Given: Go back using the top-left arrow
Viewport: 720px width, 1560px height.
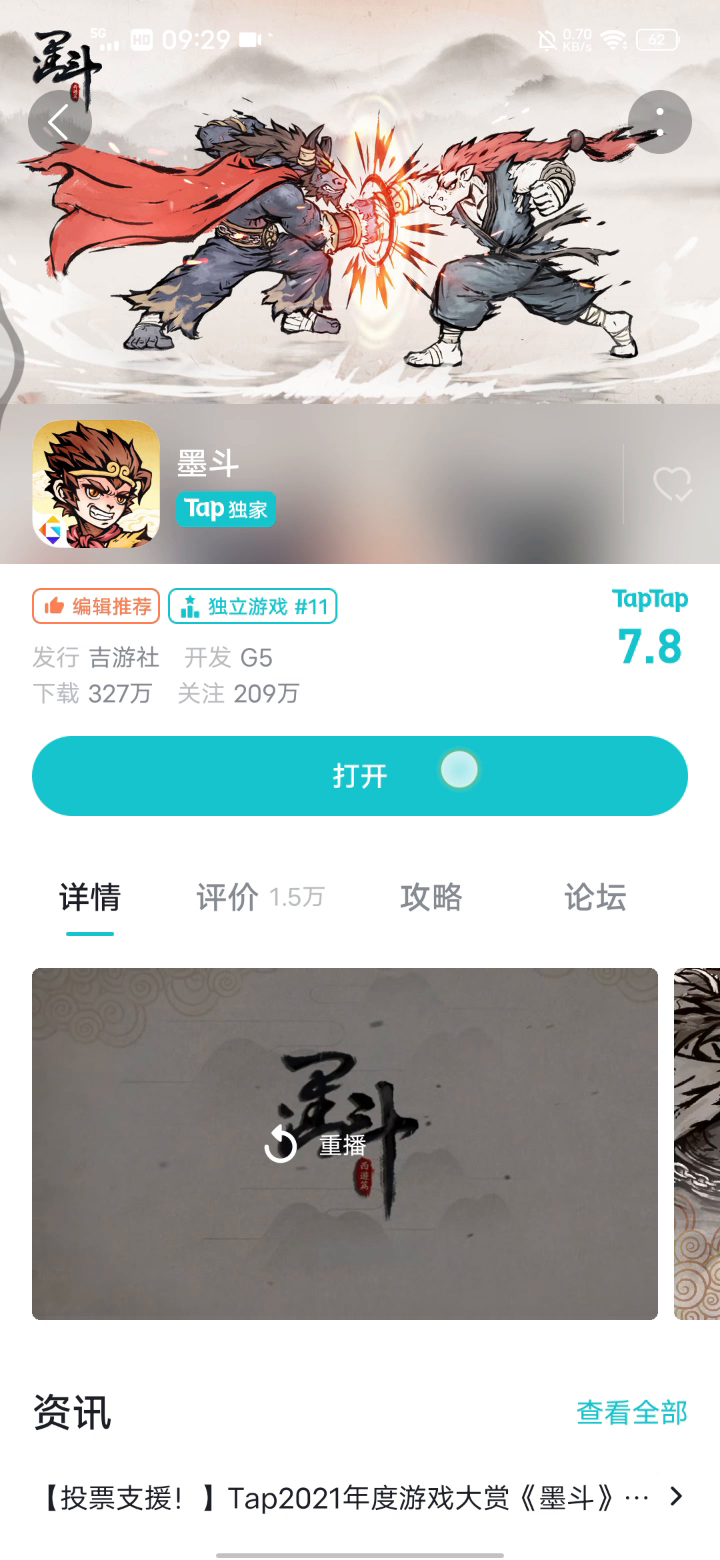Looking at the screenshot, I should (59, 122).
